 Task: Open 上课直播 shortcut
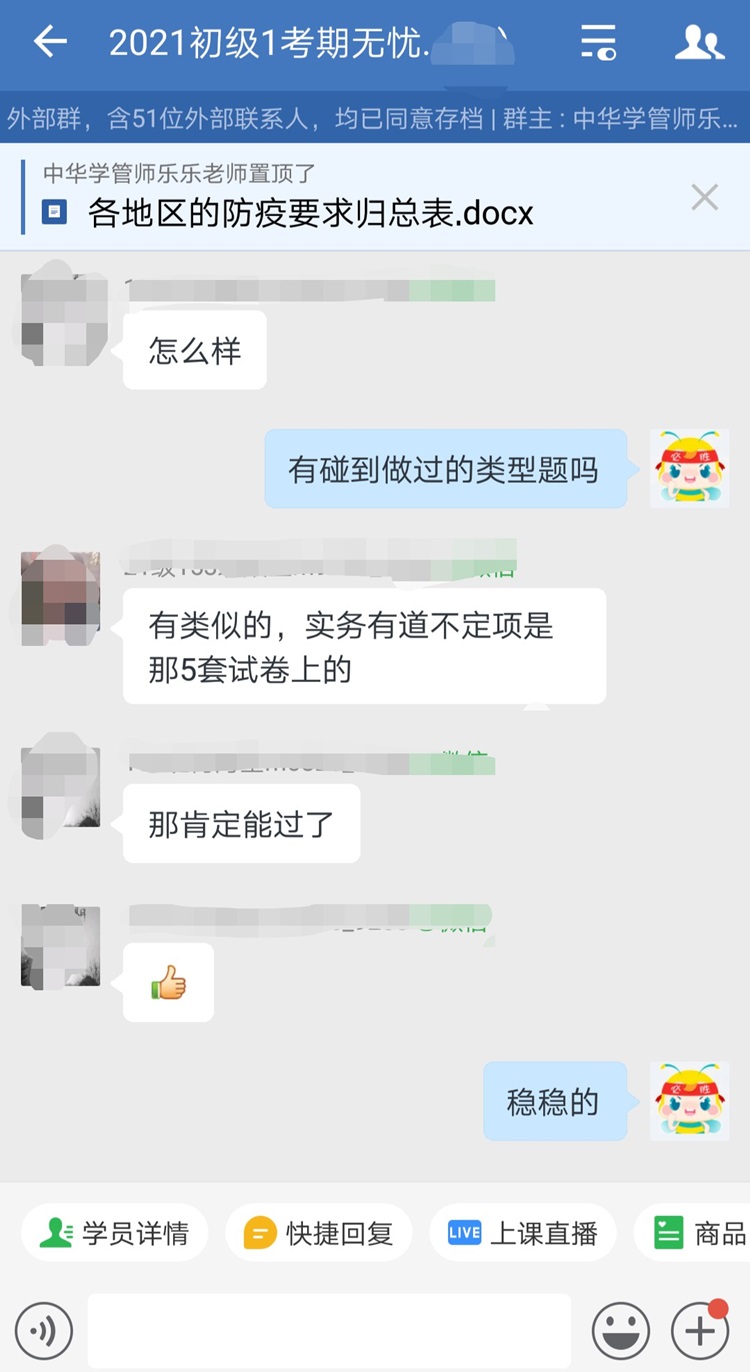tap(523, 1233)
